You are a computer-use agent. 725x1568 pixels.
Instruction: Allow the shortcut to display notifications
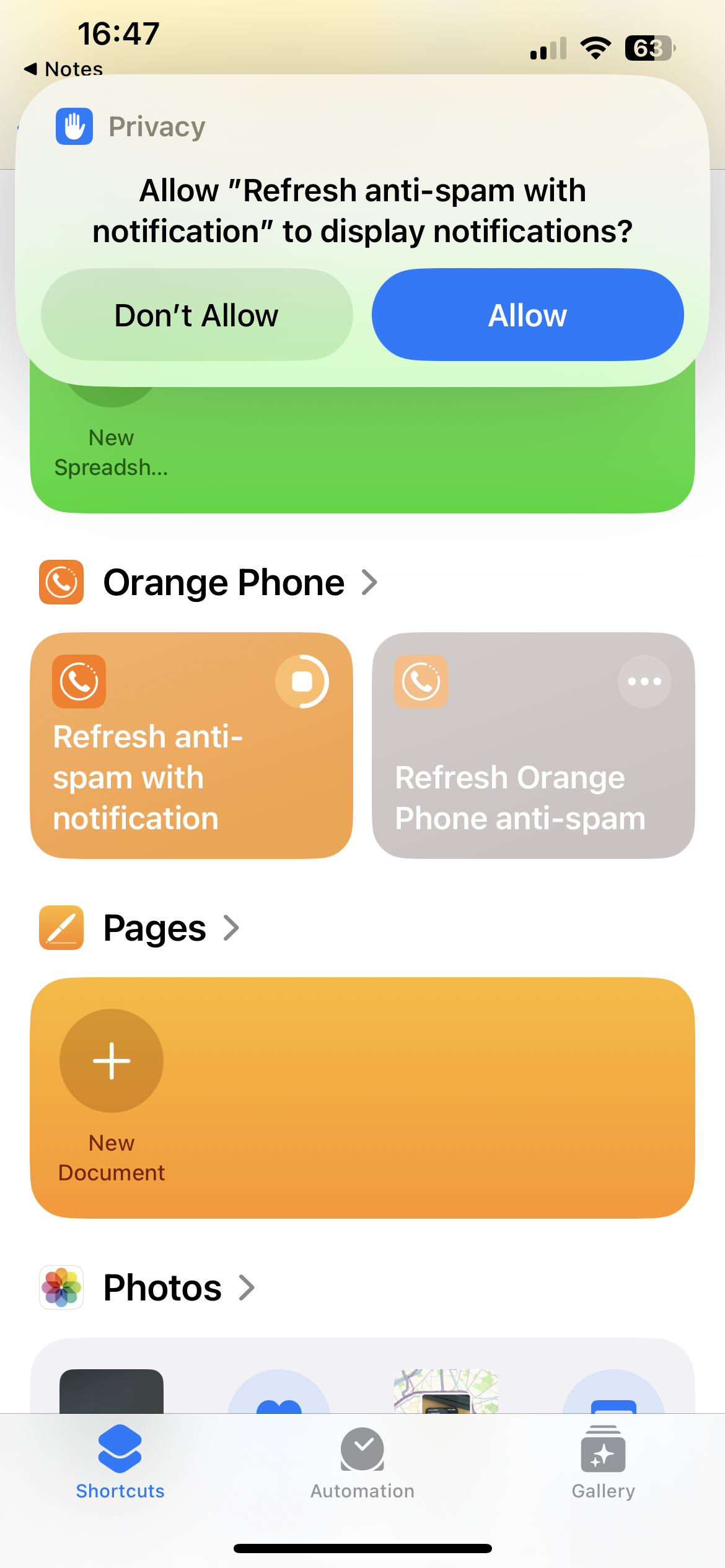click(x=527, y=315)
